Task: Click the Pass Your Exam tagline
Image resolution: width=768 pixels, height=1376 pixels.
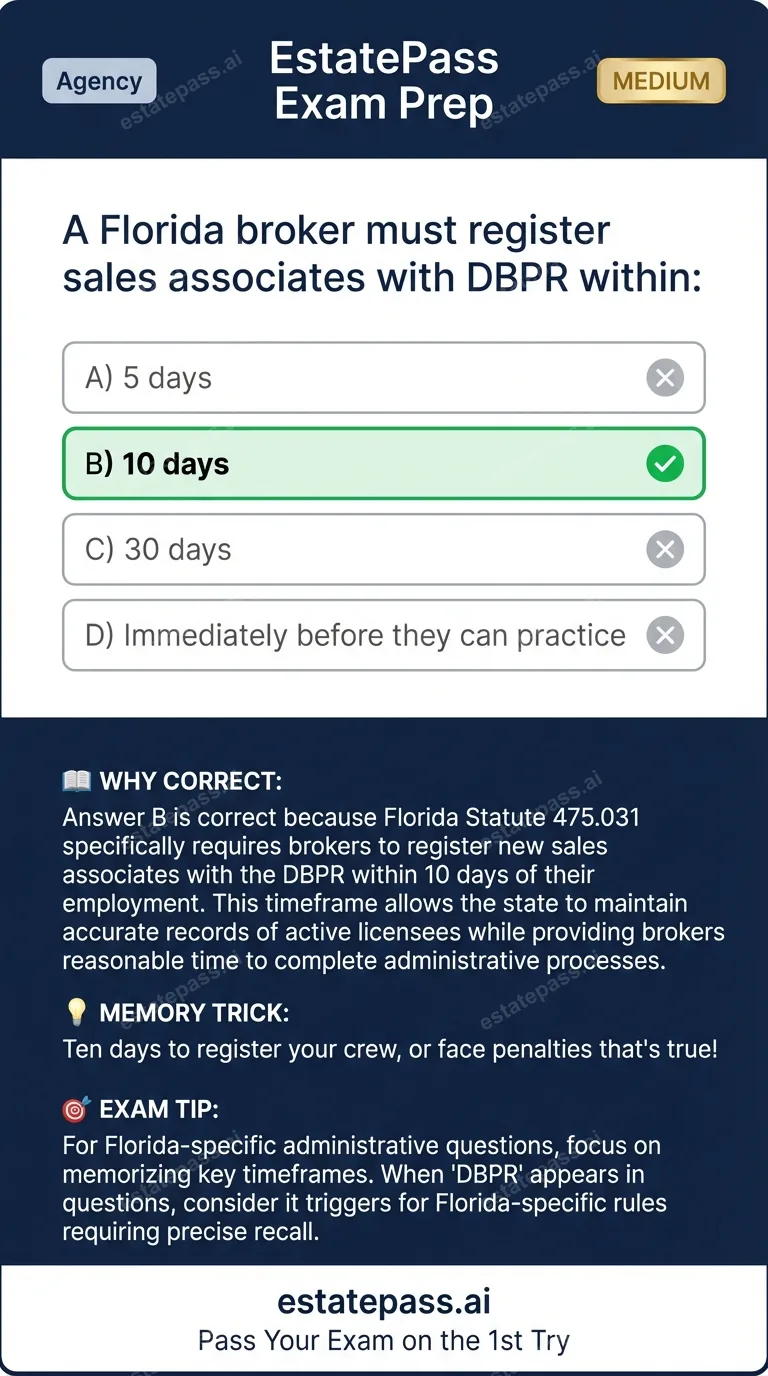Action: coord(384,1341)
